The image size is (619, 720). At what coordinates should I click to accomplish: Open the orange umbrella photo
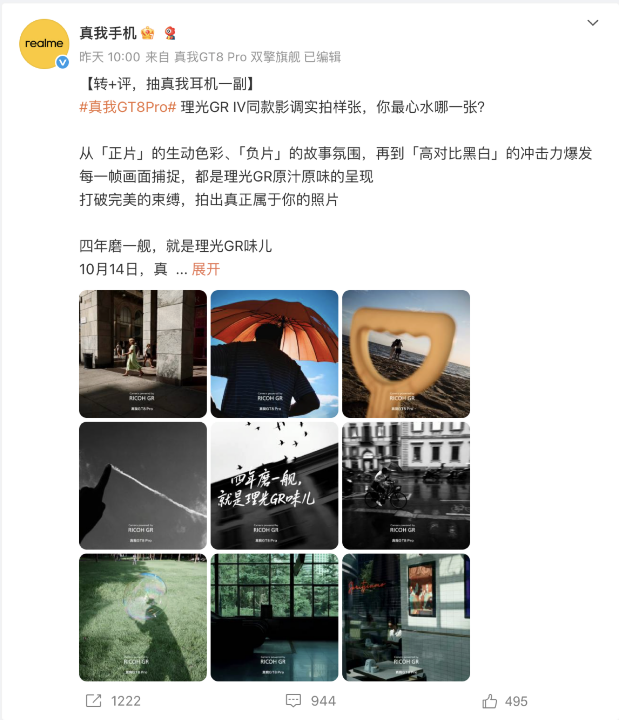[275, 354]
